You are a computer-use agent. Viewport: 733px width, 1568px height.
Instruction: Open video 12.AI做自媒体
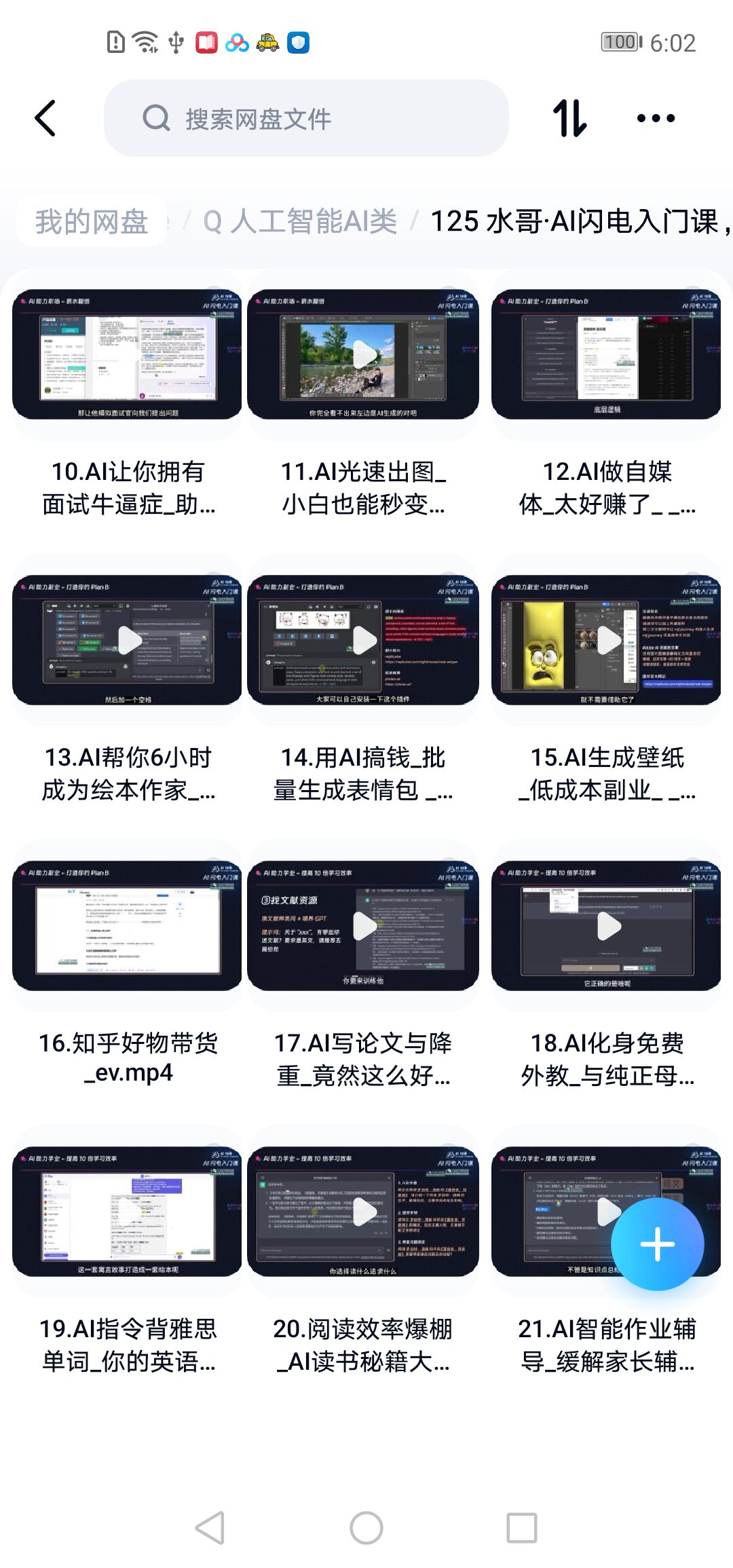pos(606,355)
